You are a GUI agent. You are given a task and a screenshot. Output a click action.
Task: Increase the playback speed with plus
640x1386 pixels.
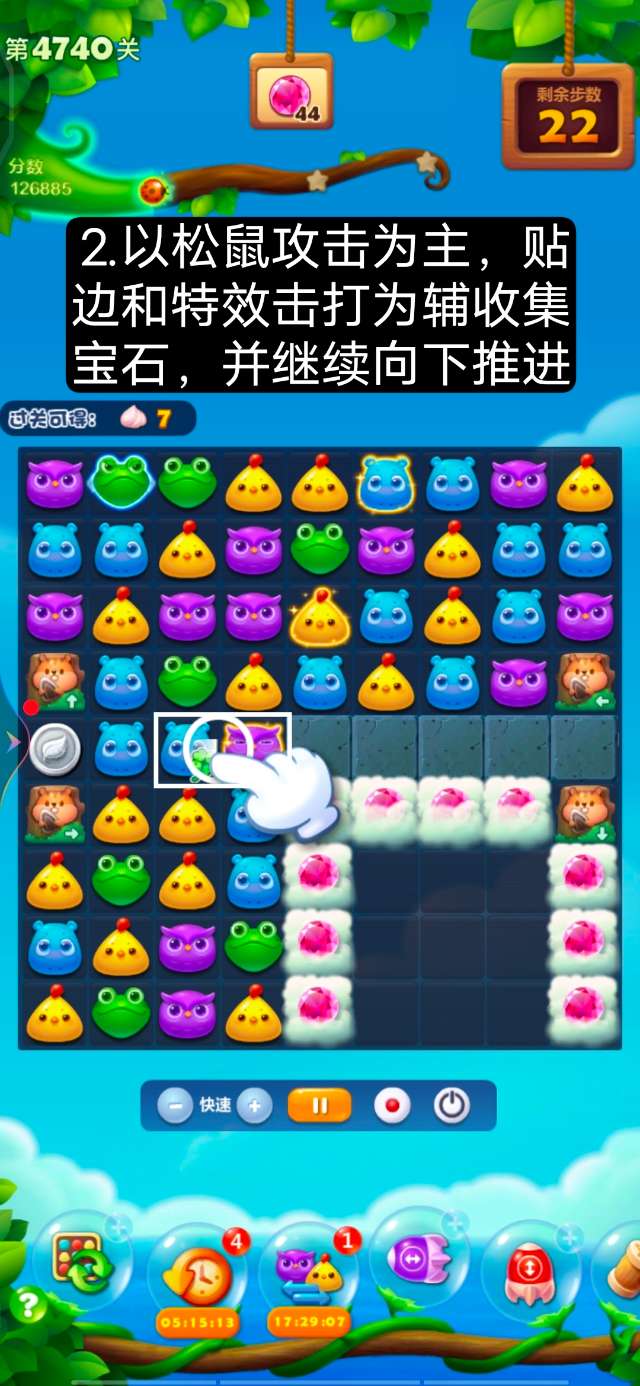coord(255,1106)
